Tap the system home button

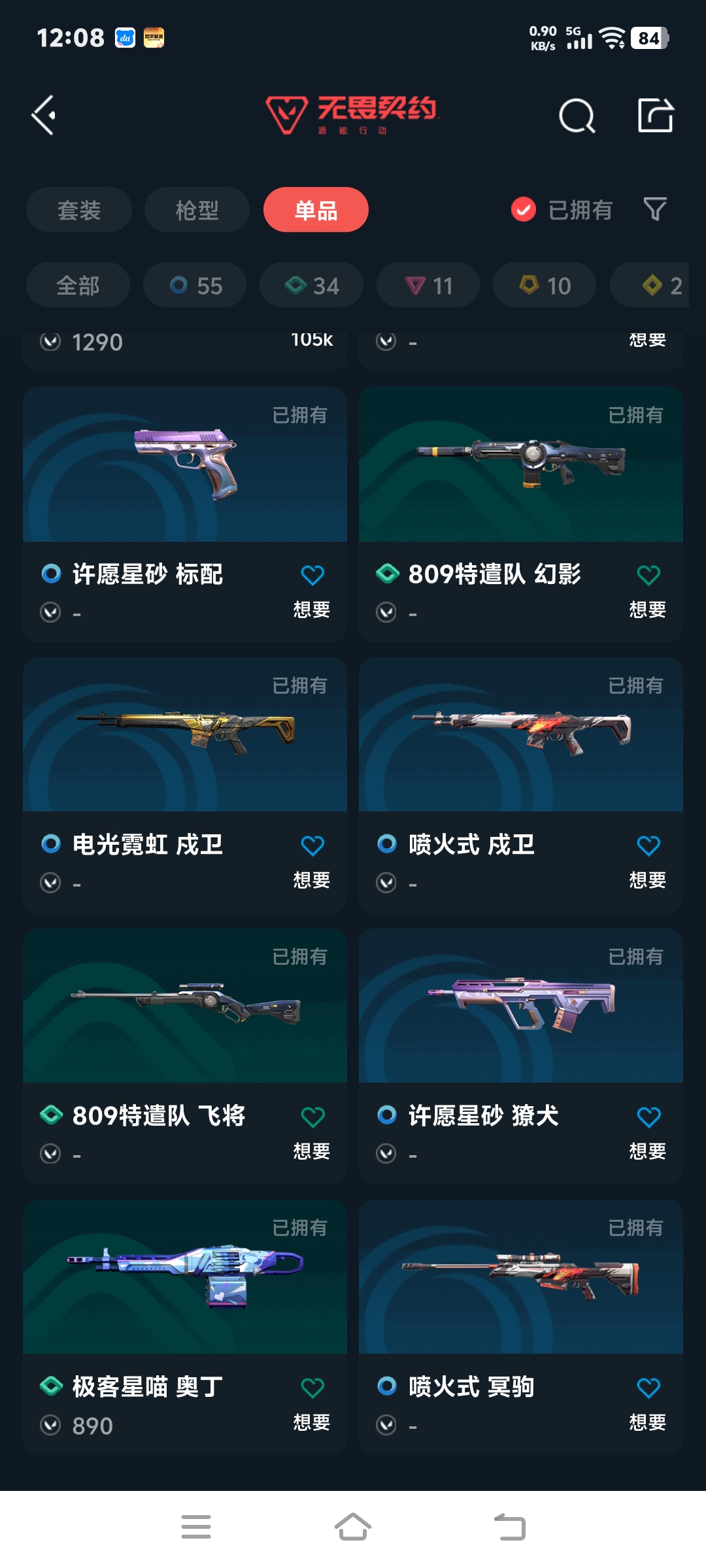(x=353, y=1527)
